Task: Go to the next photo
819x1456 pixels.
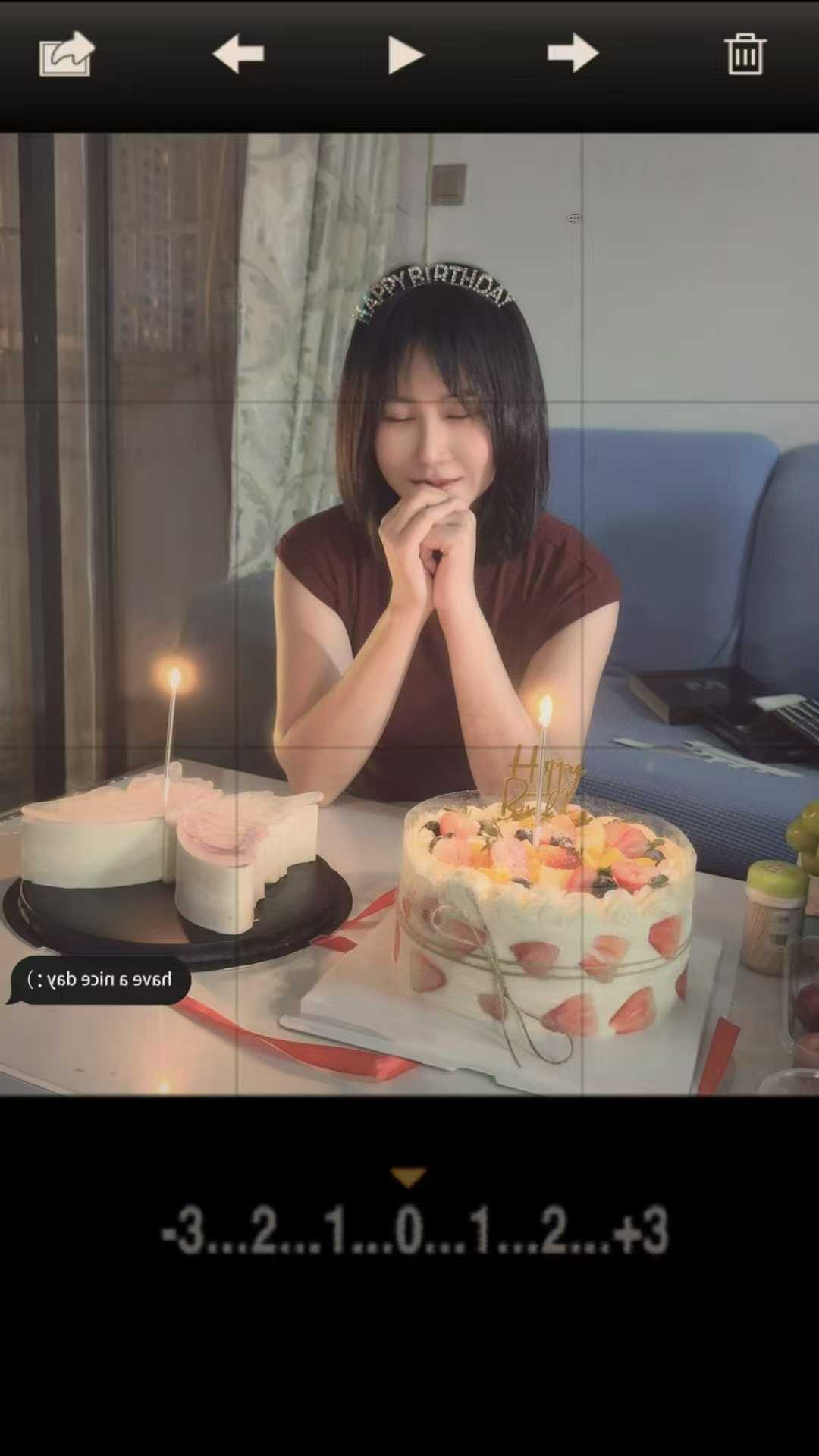Action: [x=573, y=53]
